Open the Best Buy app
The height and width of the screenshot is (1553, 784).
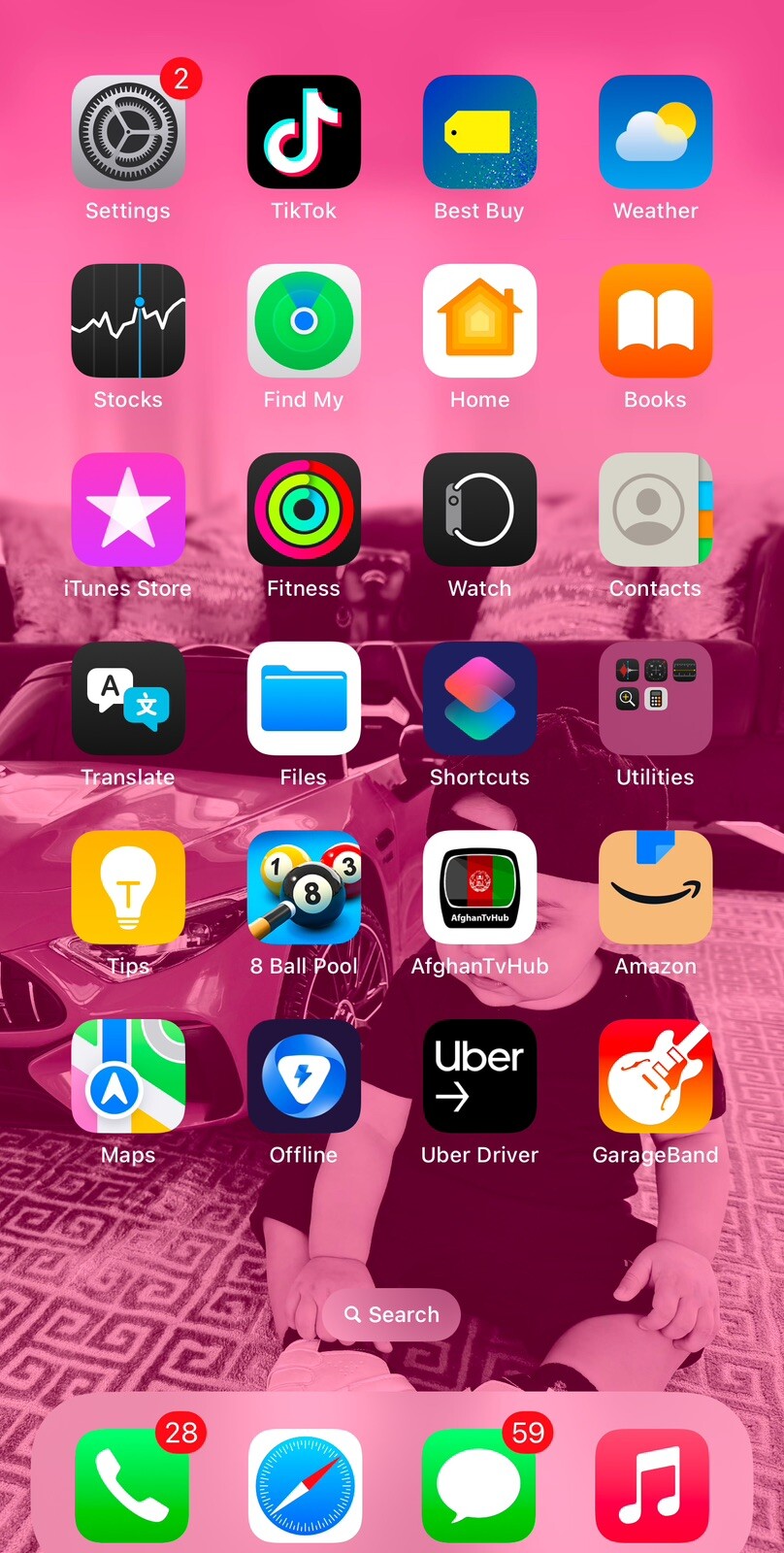click(479, 132)
